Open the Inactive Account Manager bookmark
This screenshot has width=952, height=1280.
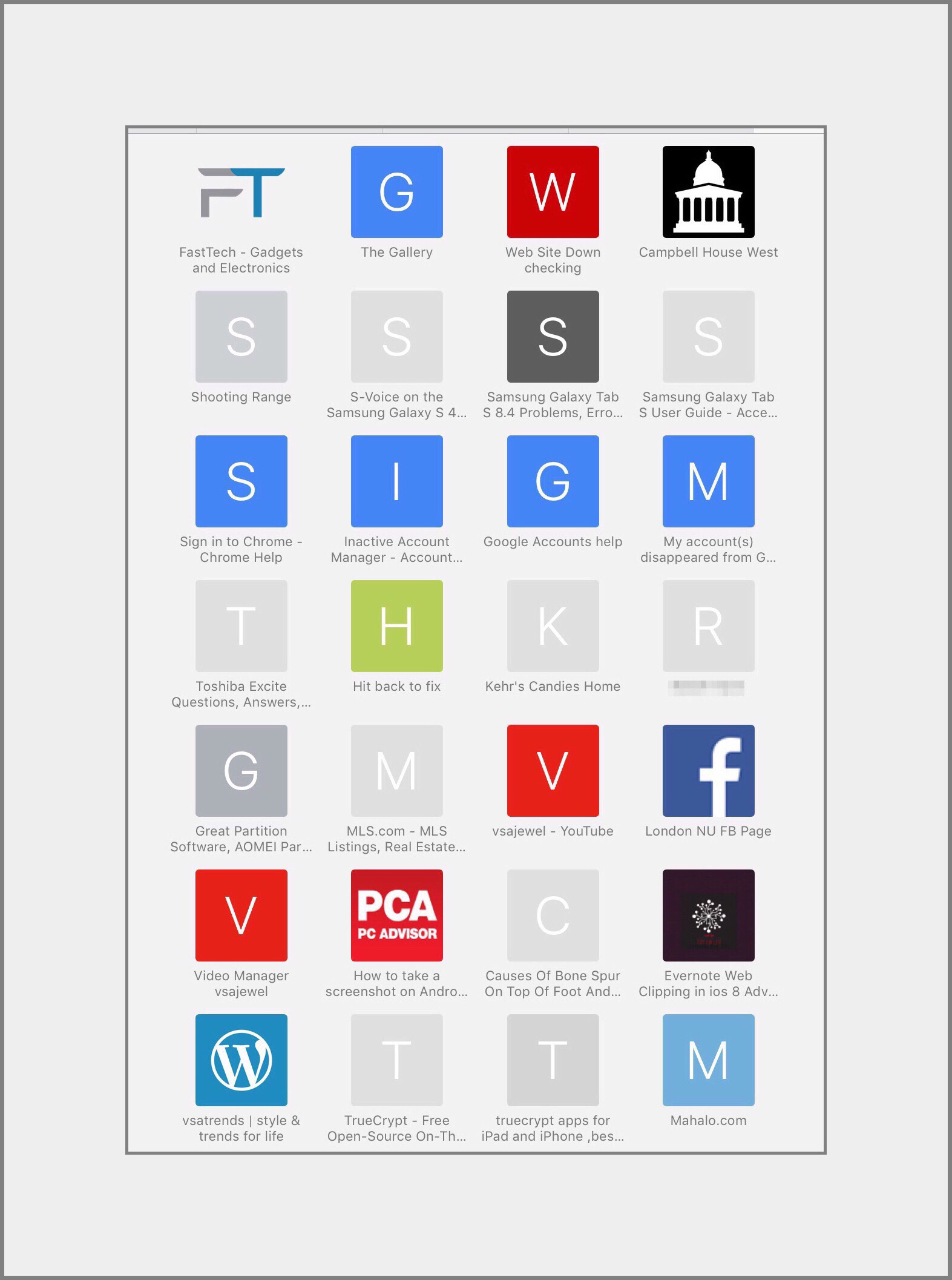click(396, 482)
